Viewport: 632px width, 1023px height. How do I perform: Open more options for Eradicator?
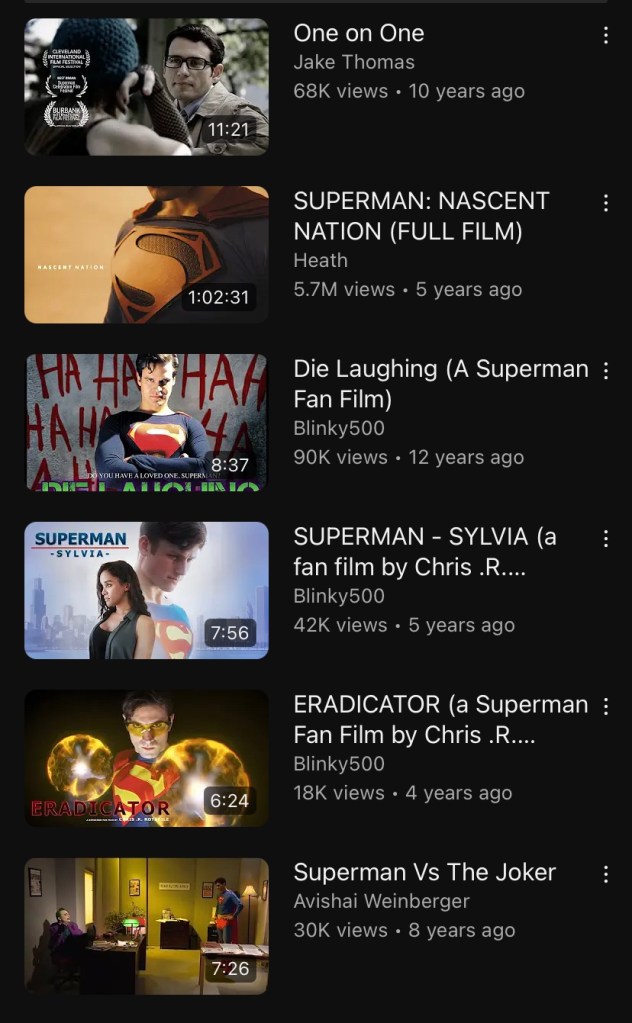point(605,707)
